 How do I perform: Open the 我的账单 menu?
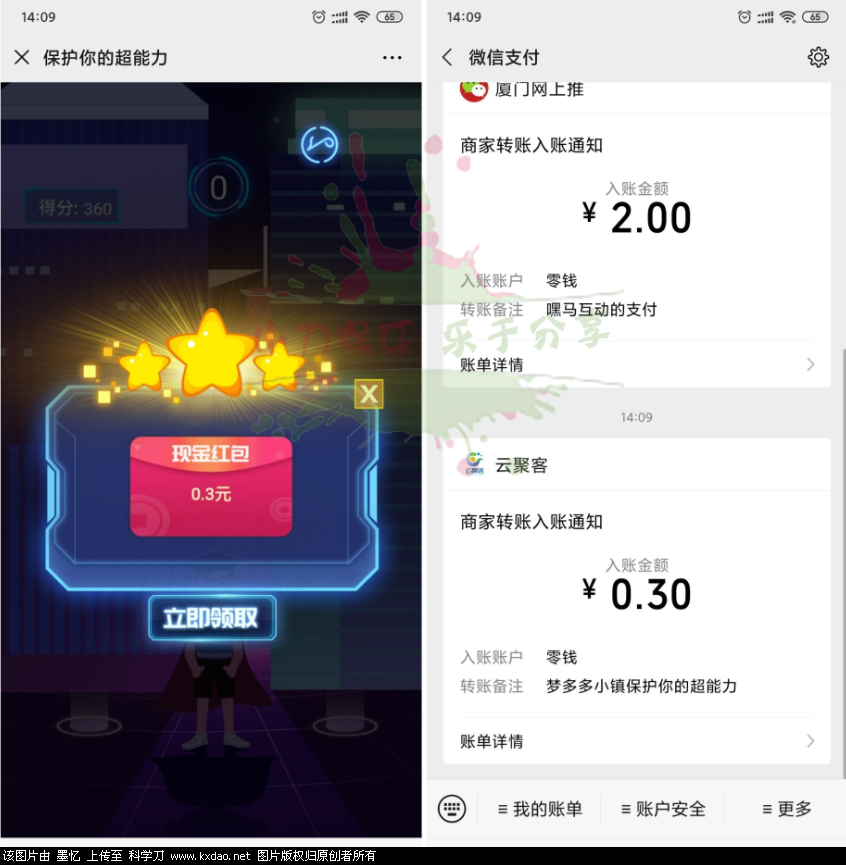(x=540, y=809)
